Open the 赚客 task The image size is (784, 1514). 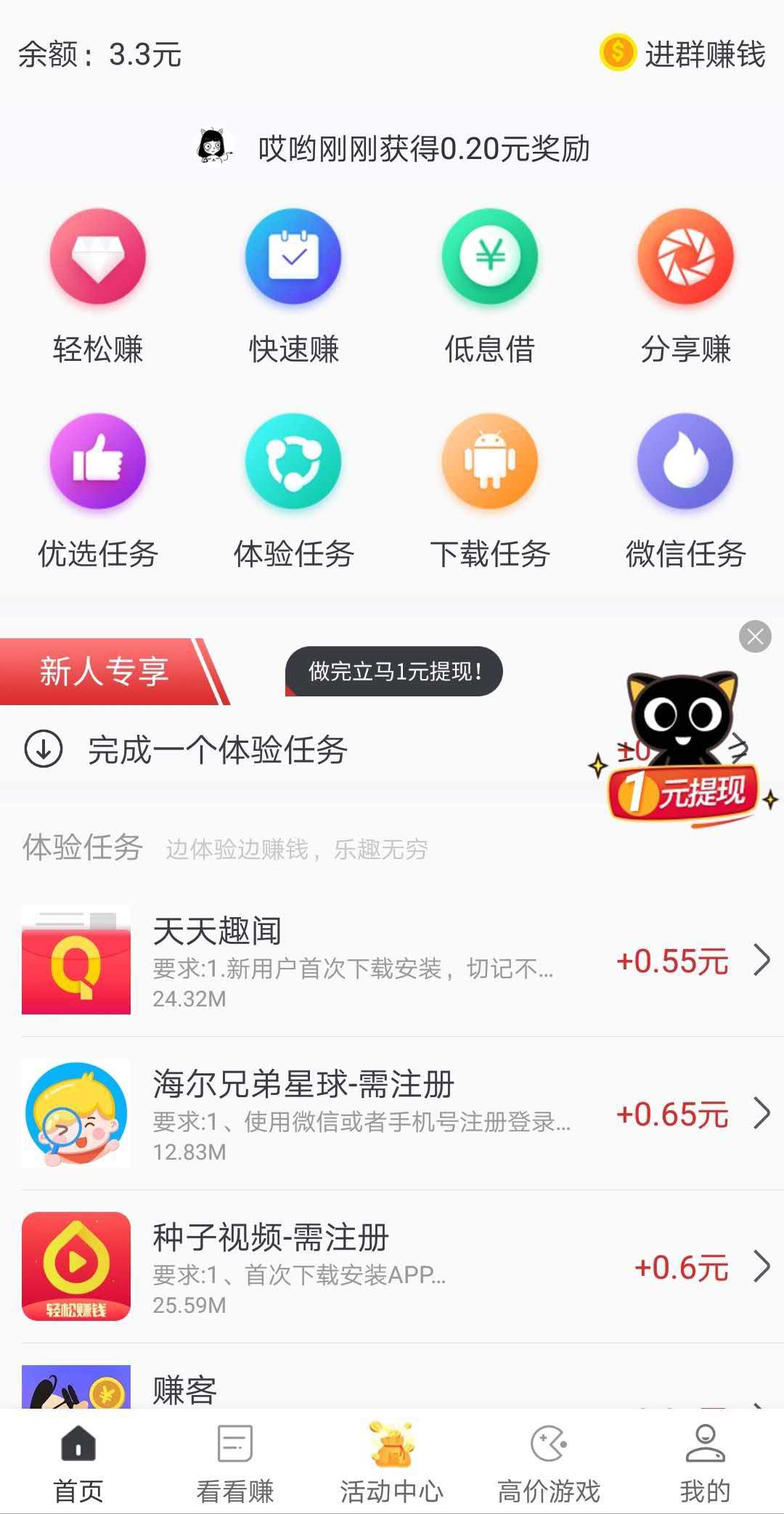tap(392, 1388)
